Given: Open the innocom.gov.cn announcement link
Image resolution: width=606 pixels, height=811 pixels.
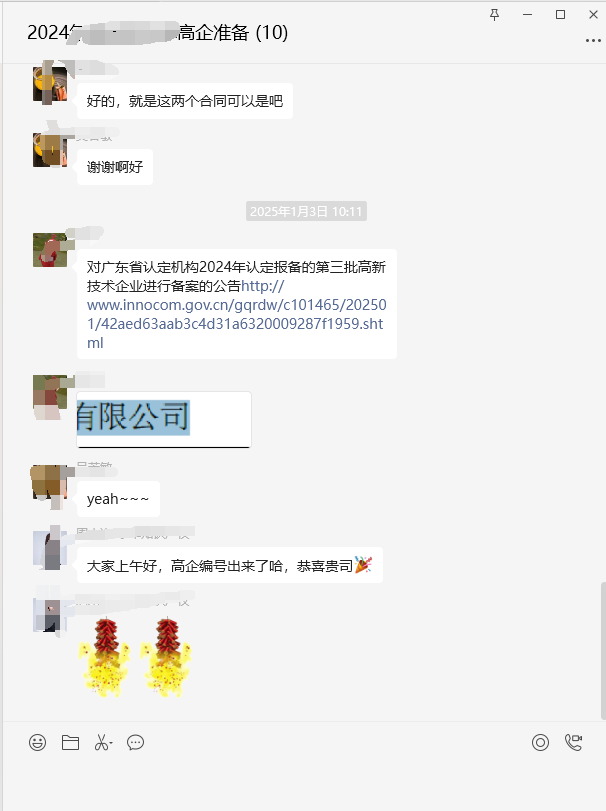Looking at the screenshot, I should (x=235, y=314).
